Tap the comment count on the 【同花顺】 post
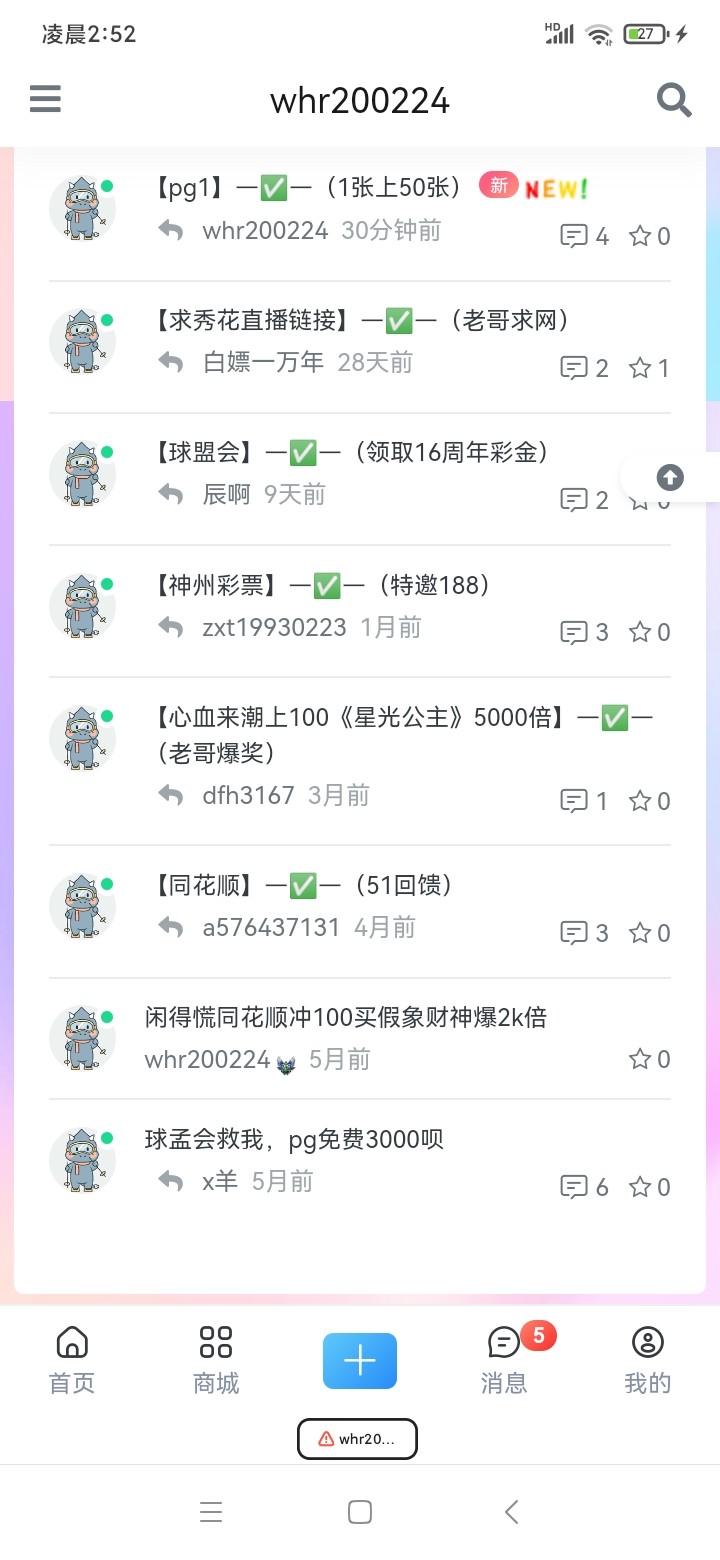This screenshot has width=720, height=1560. [x=583, y=932]
